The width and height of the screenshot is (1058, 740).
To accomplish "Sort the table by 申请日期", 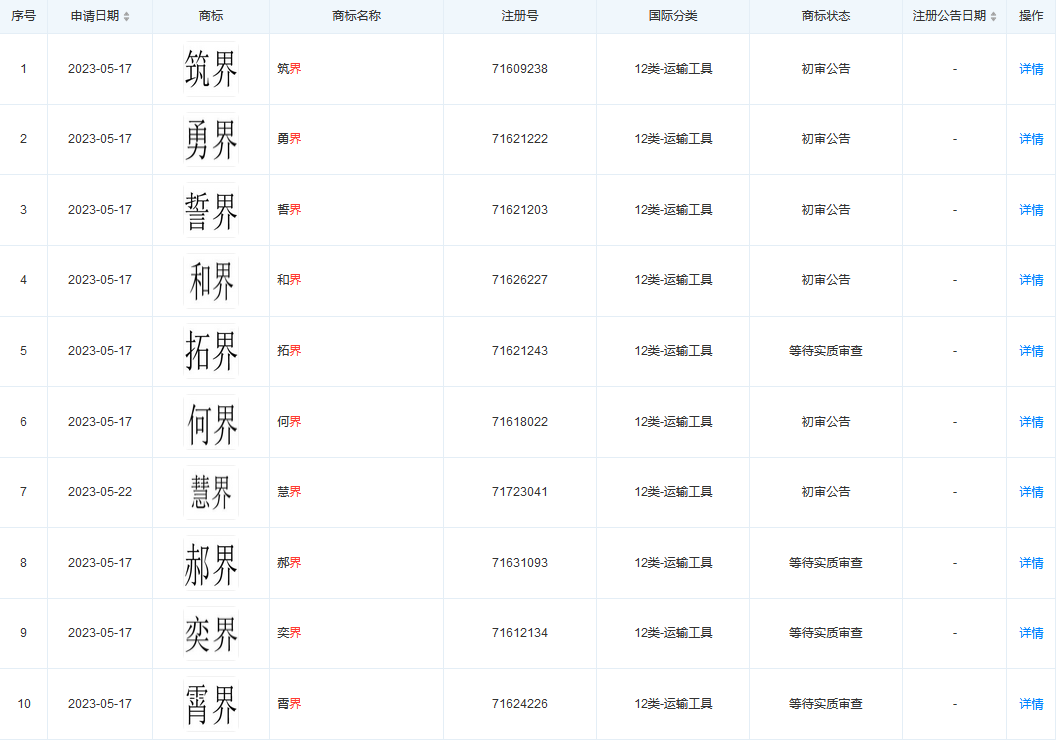I will tap(126, 17).
